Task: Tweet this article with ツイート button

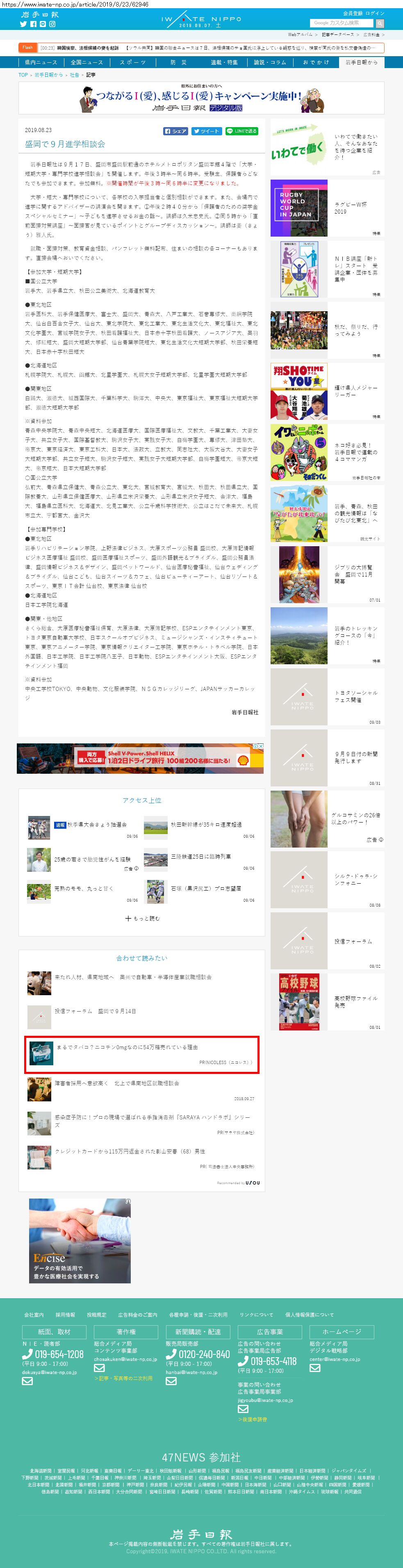Action: click(x=206, y=131)
